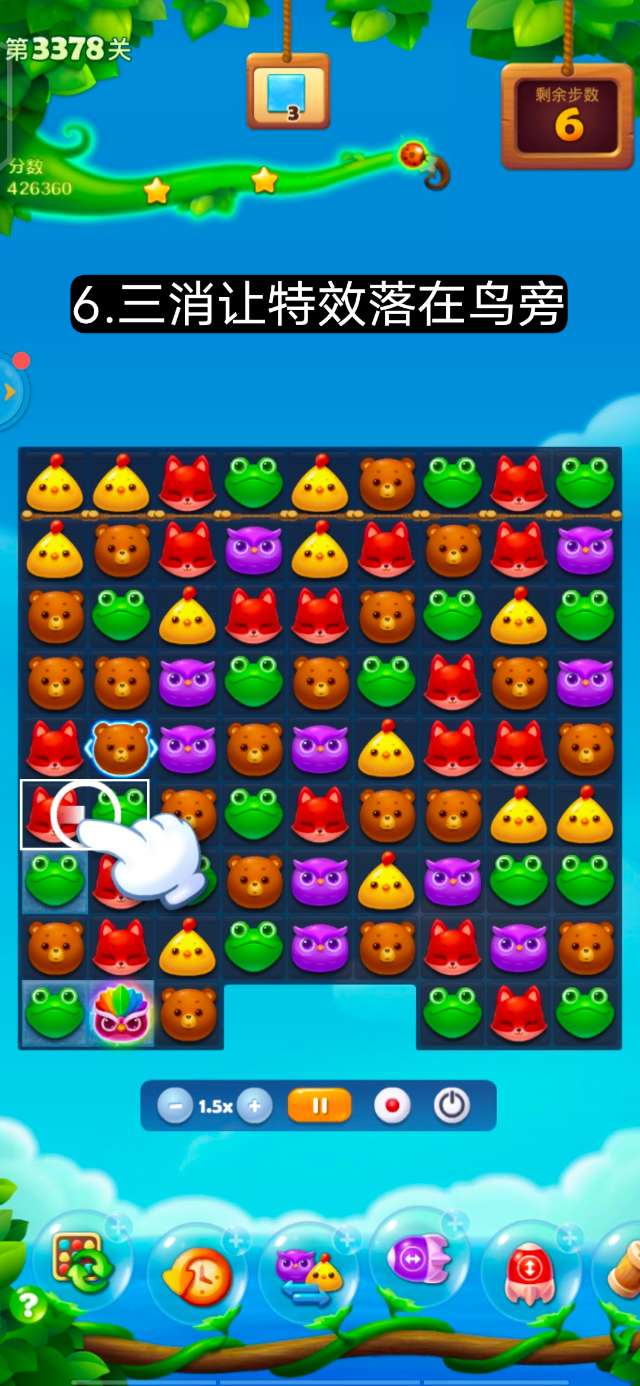
Task: Activate the red vertical rocket booster
Action: pos(530,1272)
